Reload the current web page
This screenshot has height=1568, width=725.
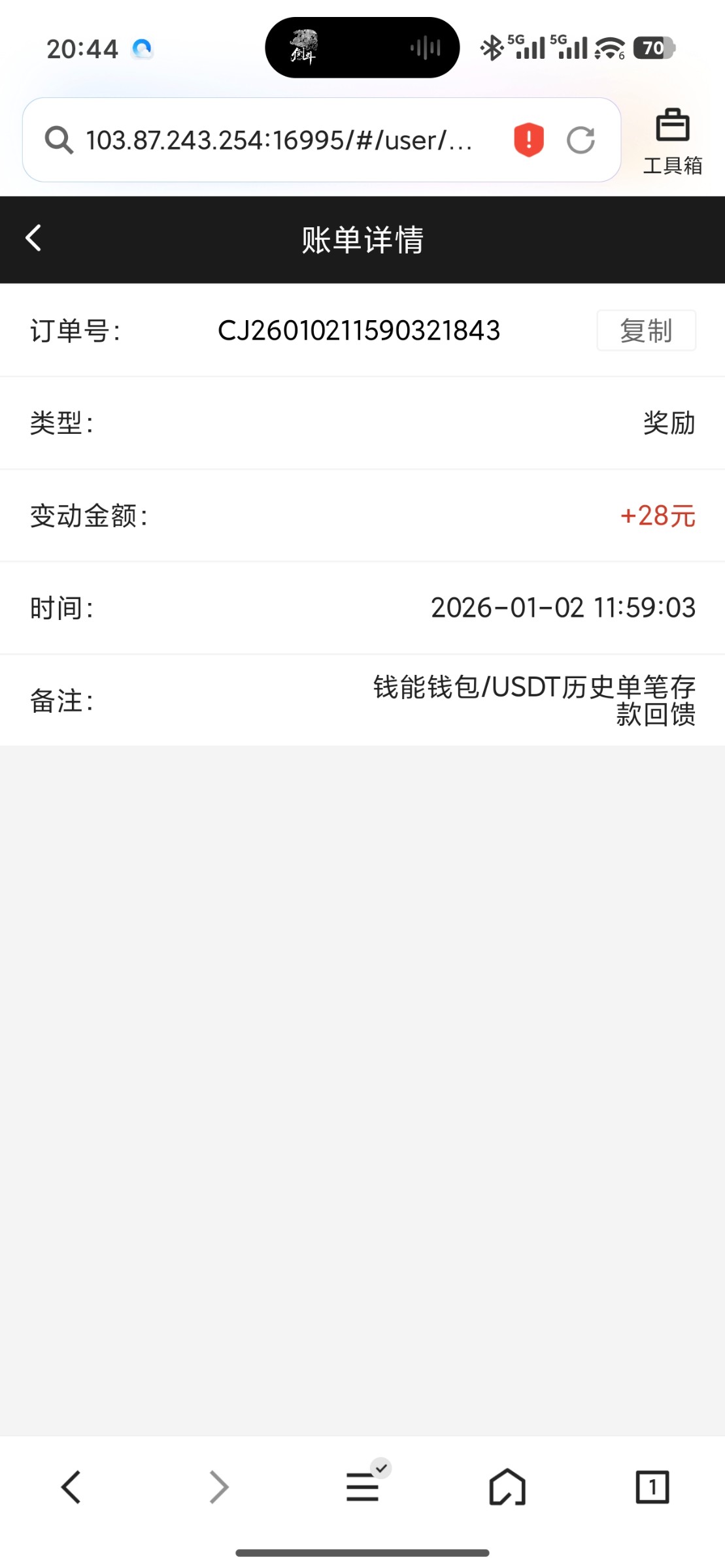pos(580,140)
